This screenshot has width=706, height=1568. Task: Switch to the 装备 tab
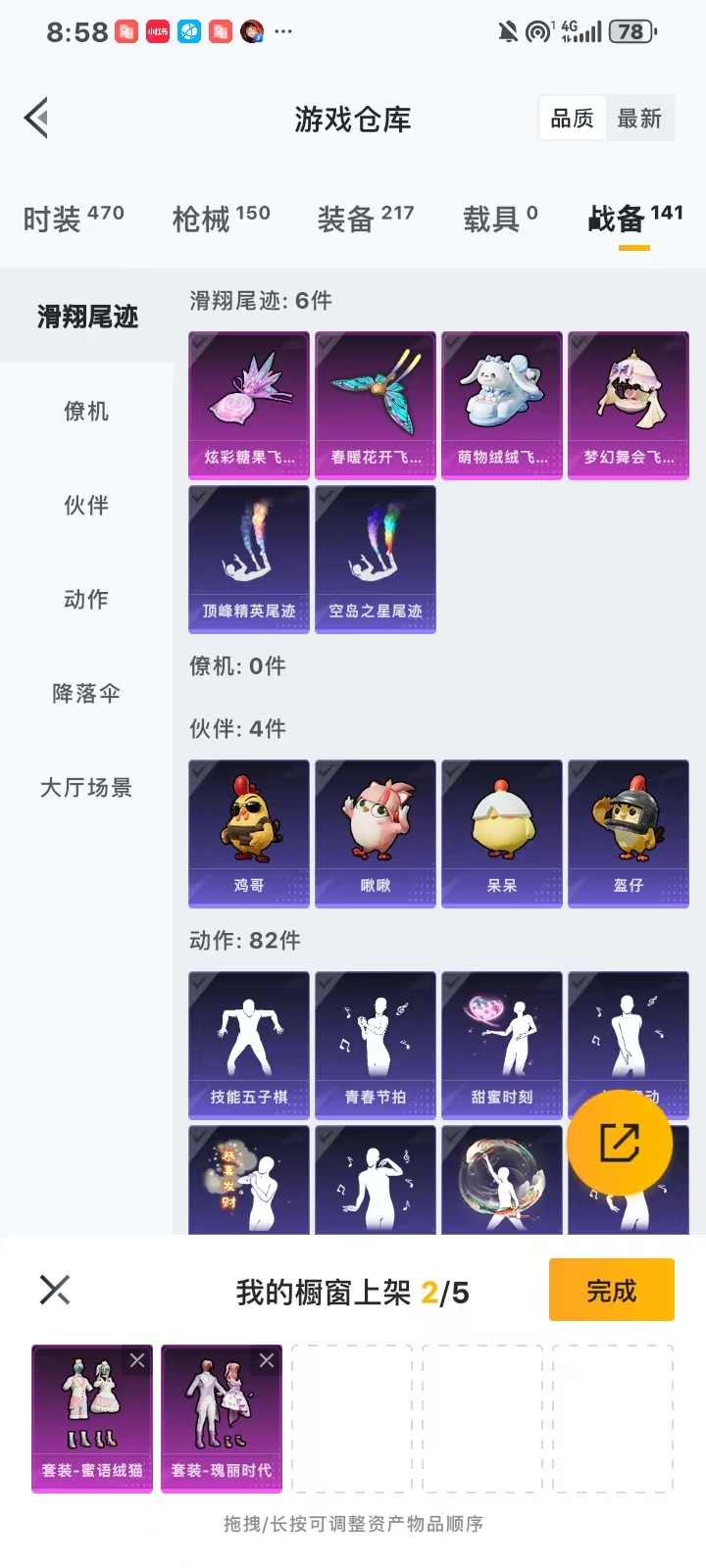[365, 218]
